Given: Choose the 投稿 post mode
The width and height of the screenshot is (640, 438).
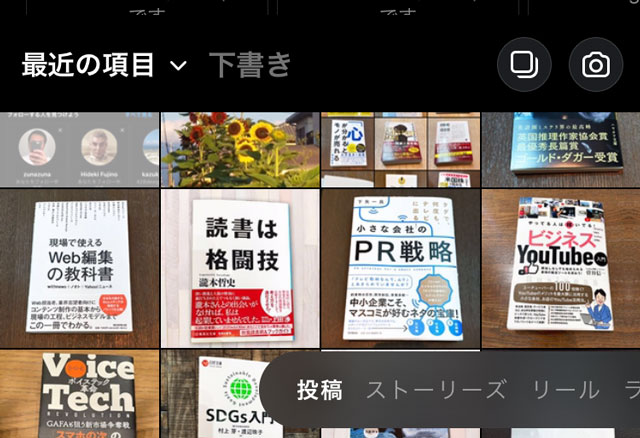Looking at the screenshot, I should coord(319,390).
